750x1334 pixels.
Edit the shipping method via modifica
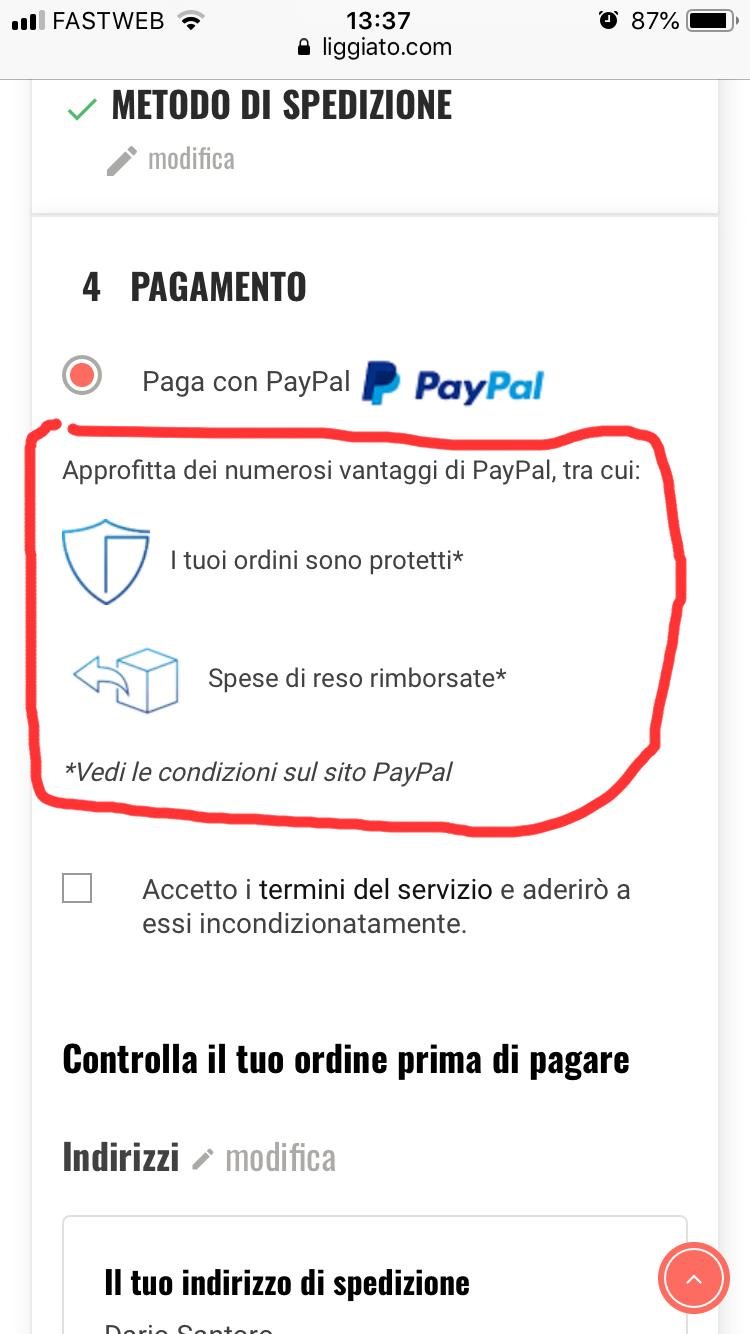[189, 159]
